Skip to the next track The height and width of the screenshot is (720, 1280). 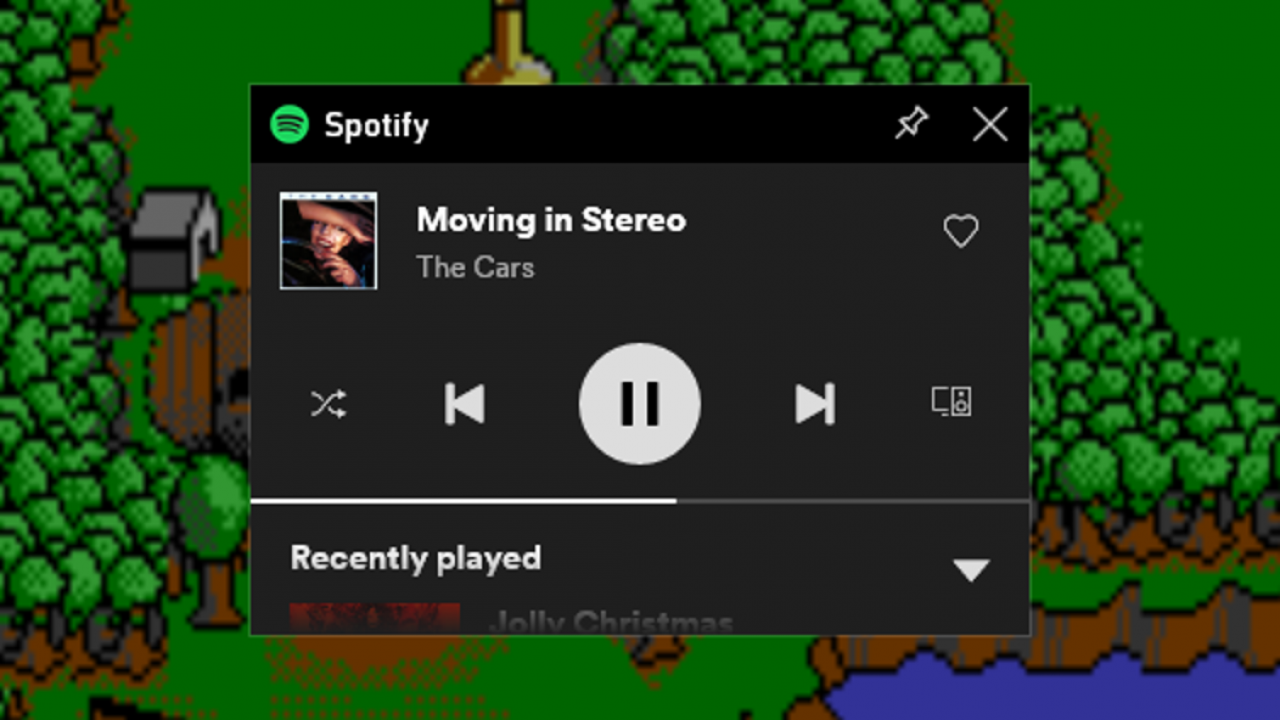tap(815, 404)
